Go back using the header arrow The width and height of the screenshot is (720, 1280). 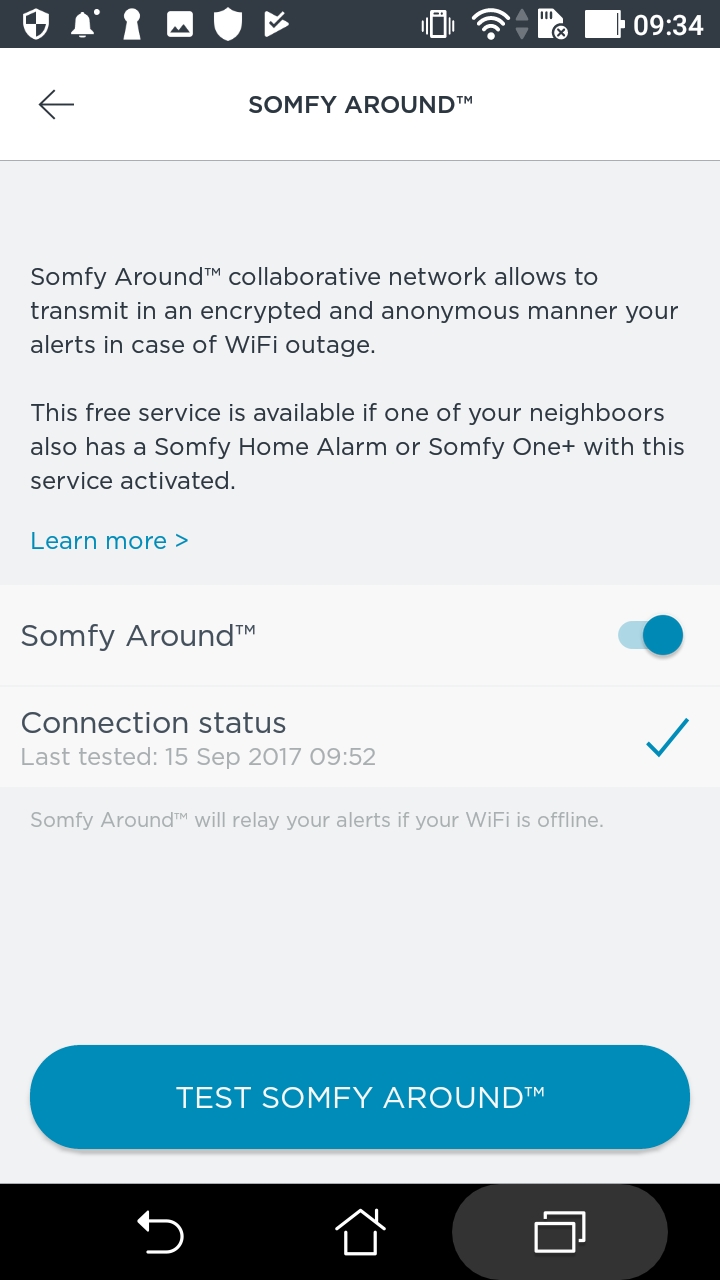pos(56,104)
